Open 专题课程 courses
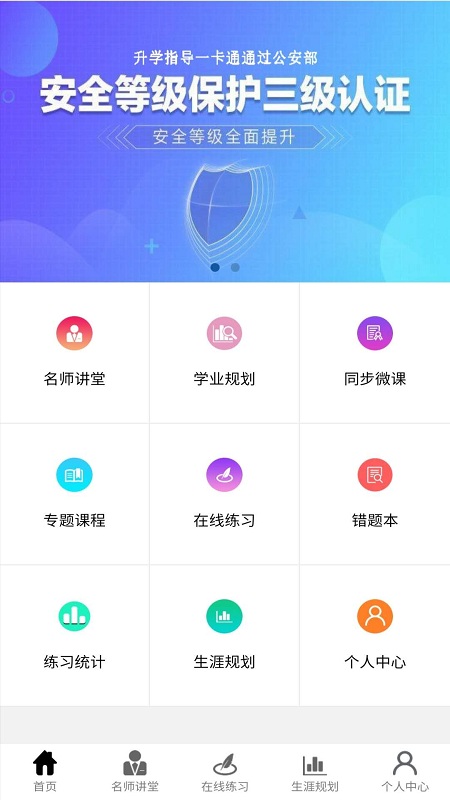The height and width of the screenshot is (800, 450). tap(74, 494)
